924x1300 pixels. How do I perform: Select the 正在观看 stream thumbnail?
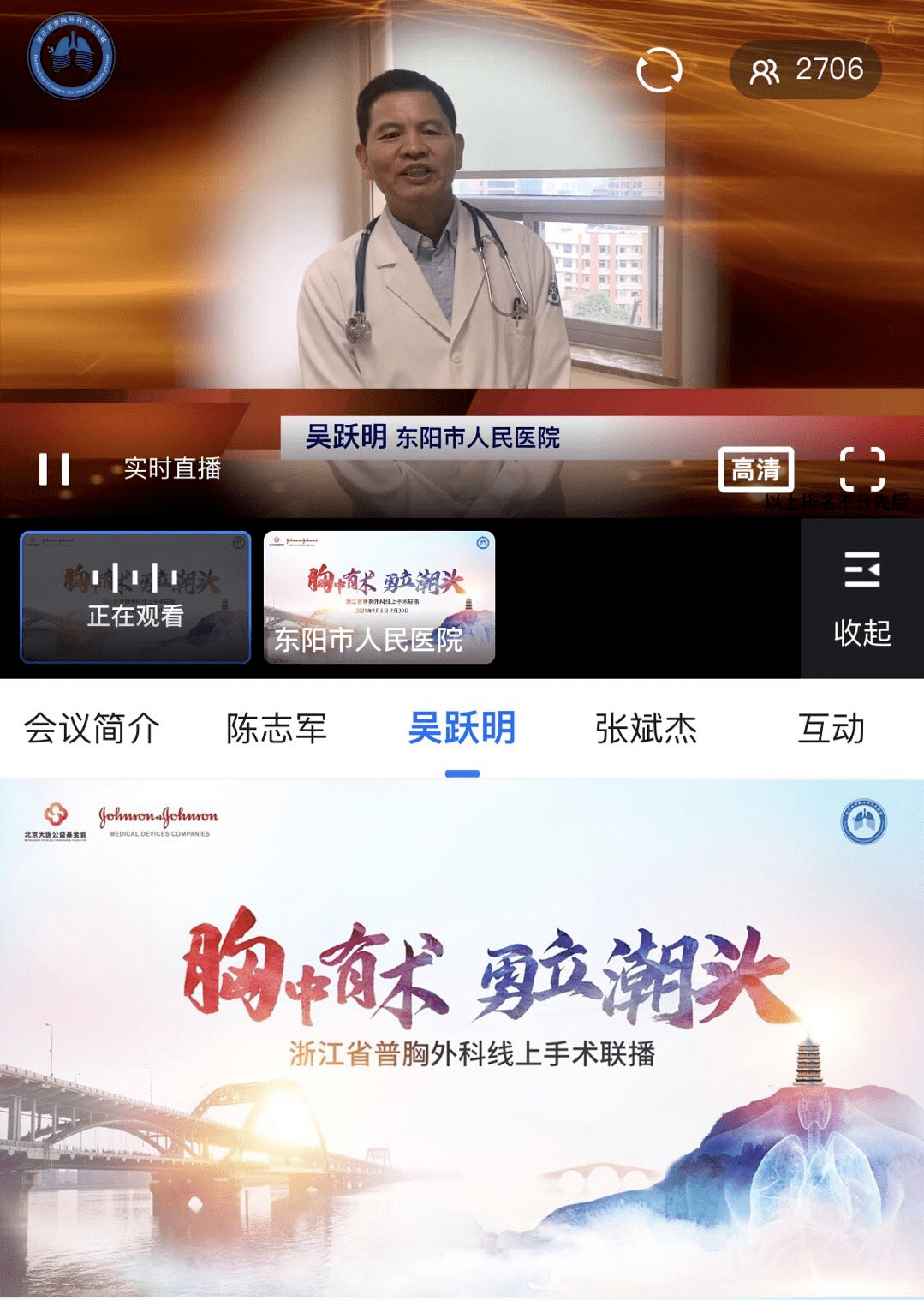(135, 597)
